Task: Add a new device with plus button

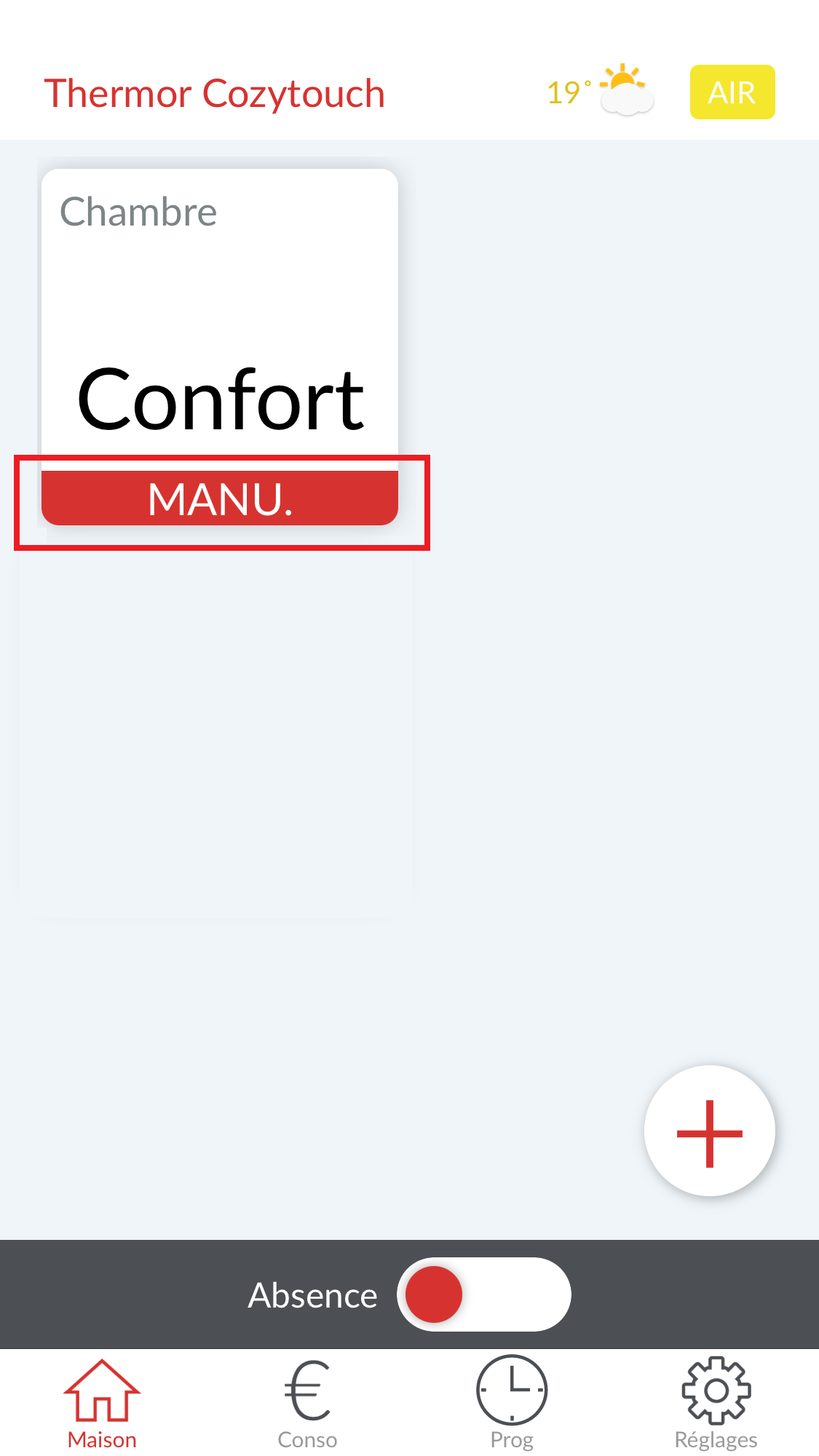Action: click(x=709, y=1131)
